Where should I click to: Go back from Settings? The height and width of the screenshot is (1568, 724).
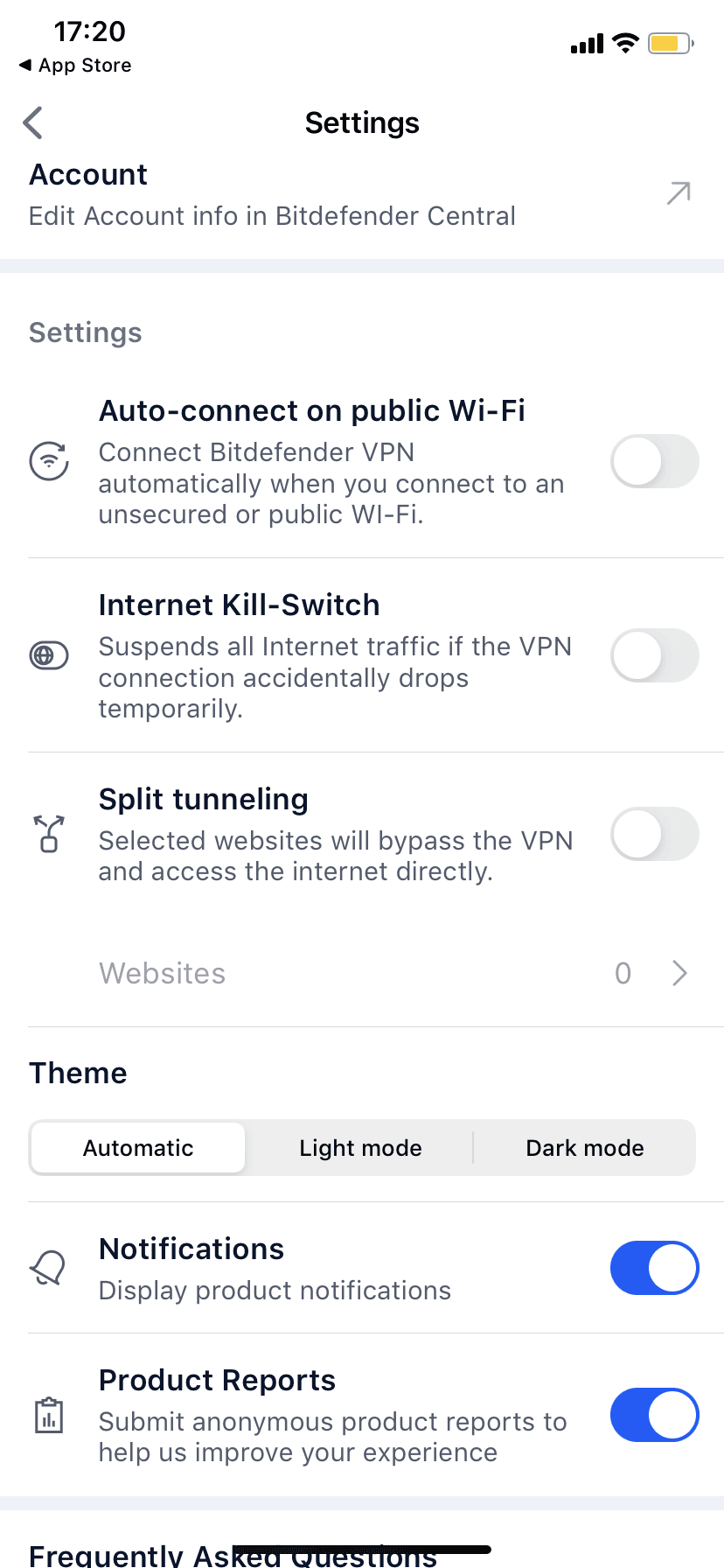click(x=33, y=123)
